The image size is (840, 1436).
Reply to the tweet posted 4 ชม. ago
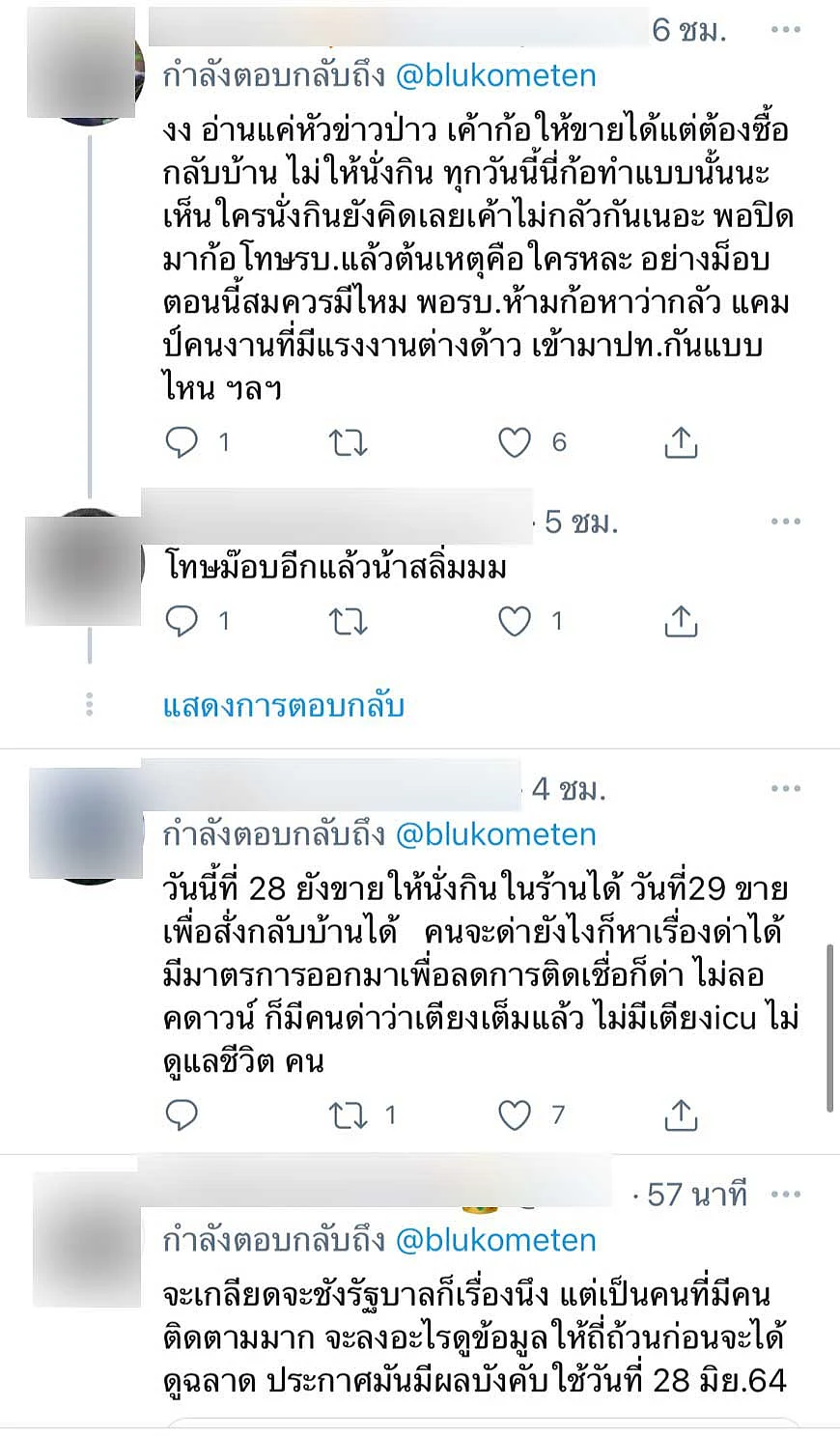(x=182, y=1115)
